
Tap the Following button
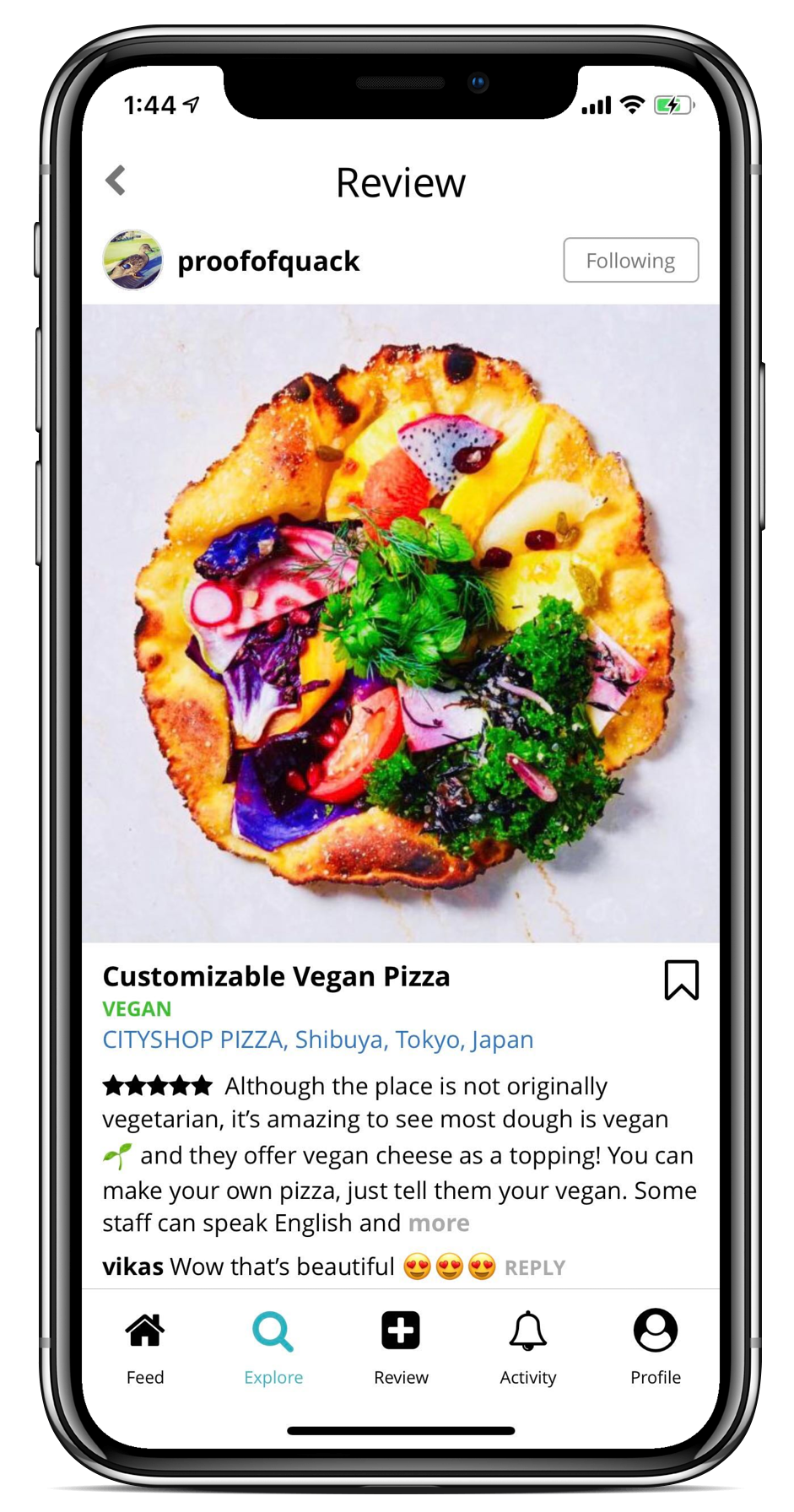pos(630,260)
